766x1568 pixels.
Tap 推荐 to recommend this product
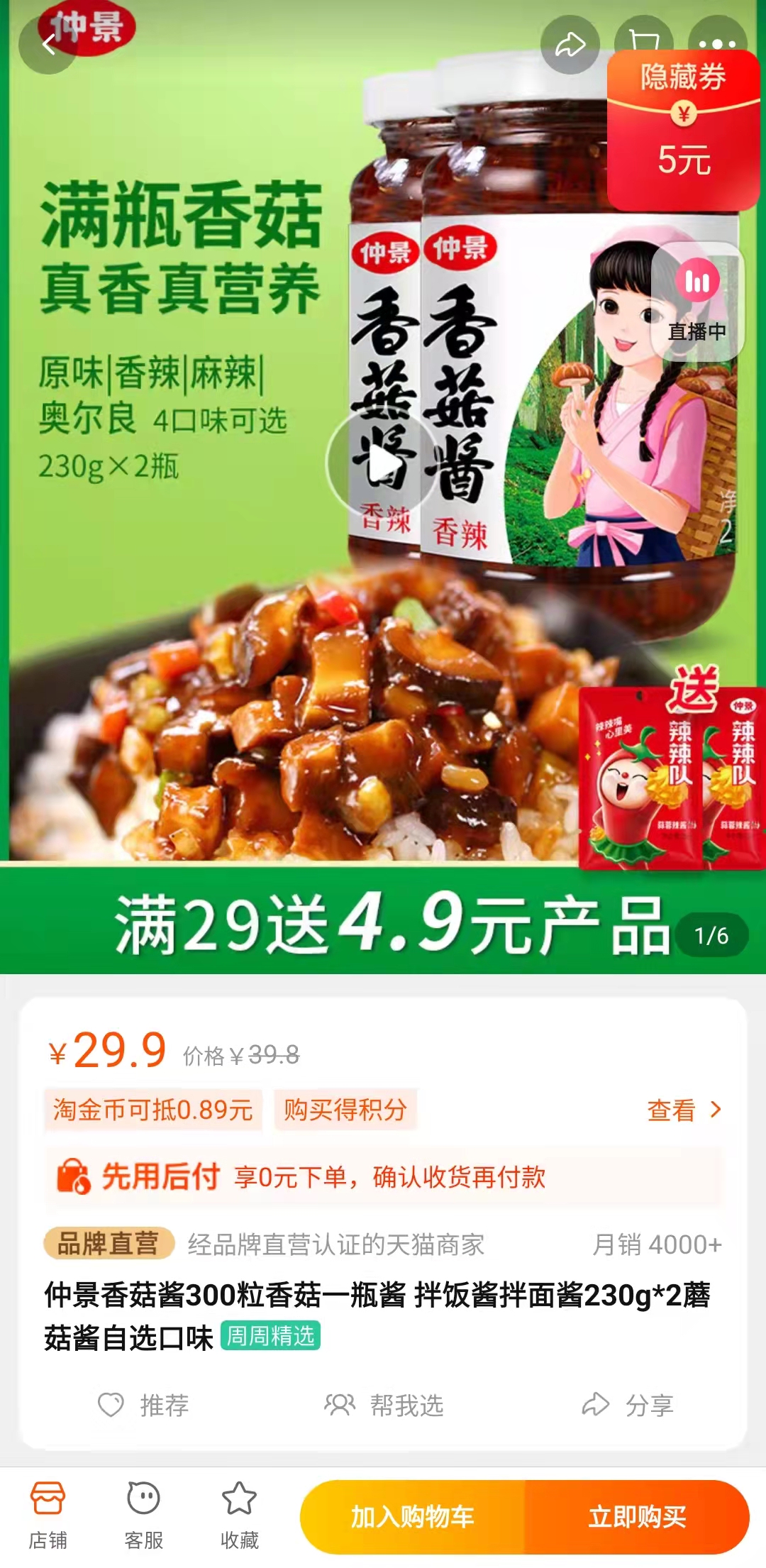click(x=144, y=1405)
